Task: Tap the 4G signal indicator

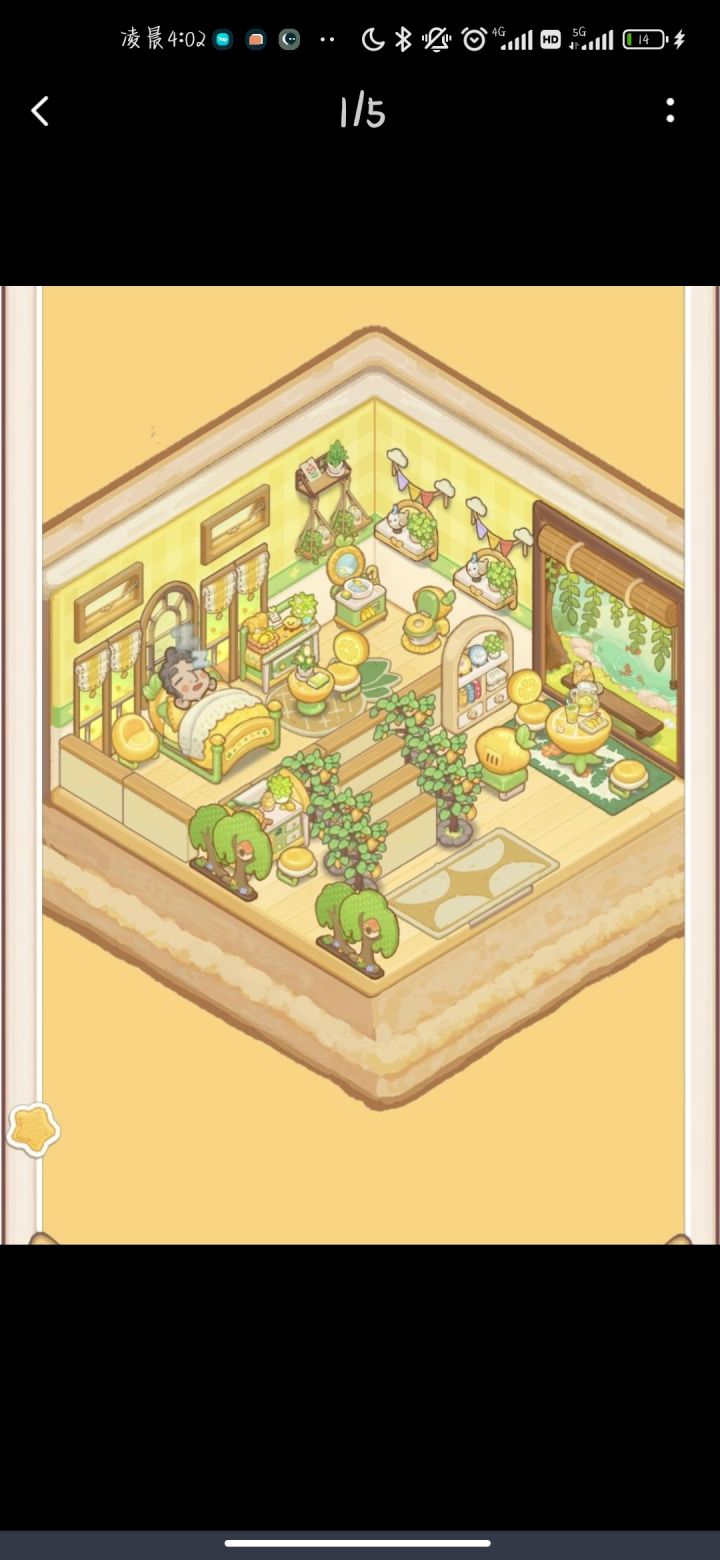Action: [508, 38]
